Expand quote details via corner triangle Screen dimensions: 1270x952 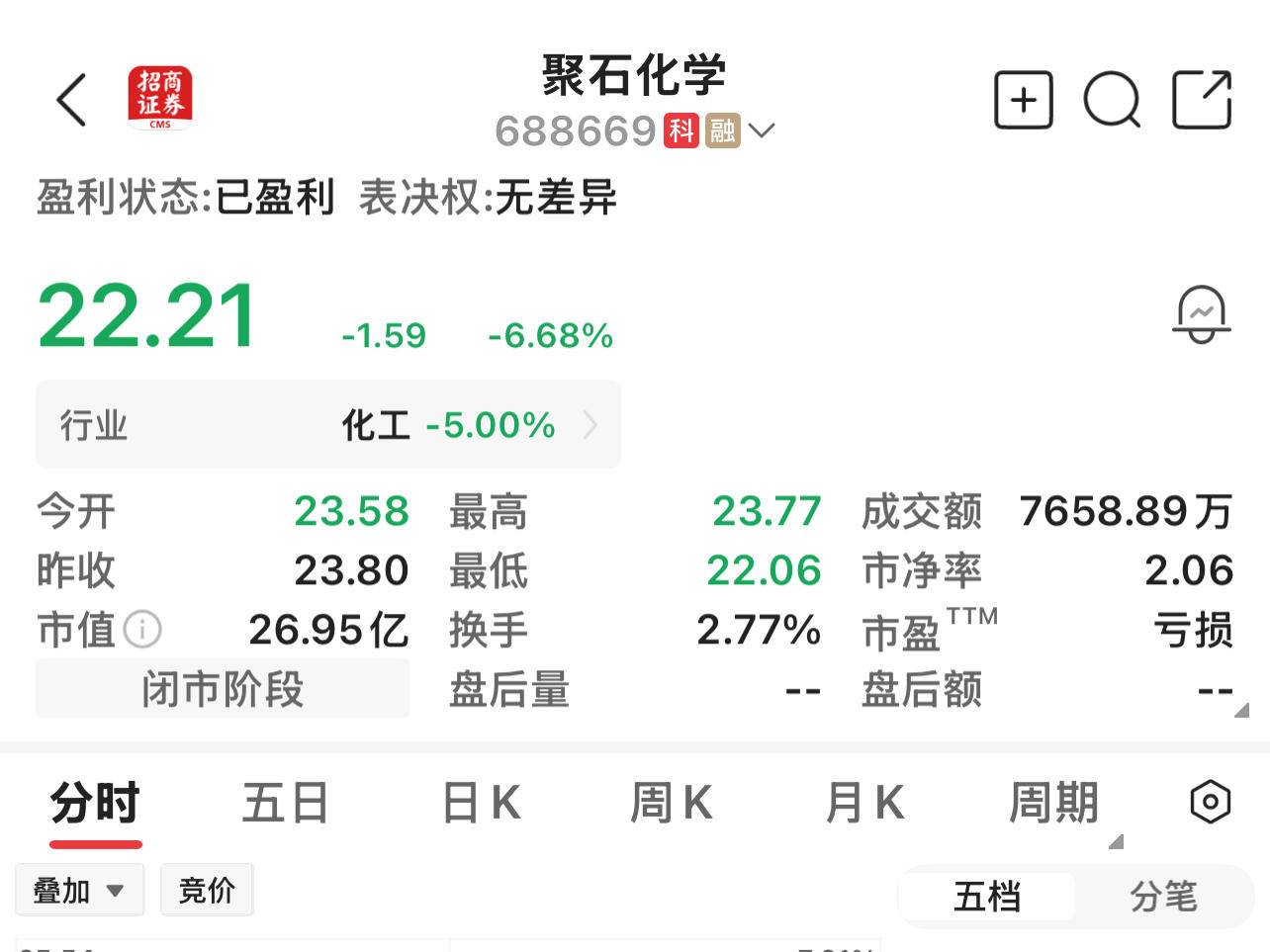1241,710
